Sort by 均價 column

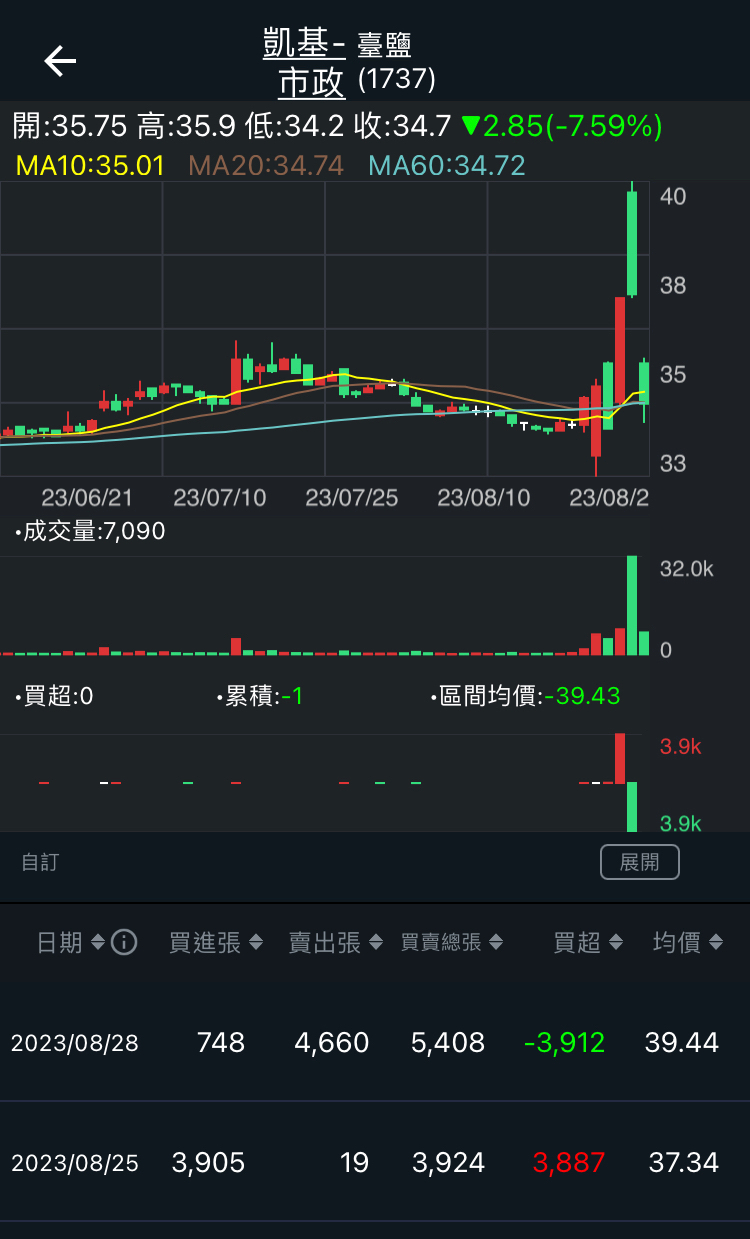coord(687,942)
